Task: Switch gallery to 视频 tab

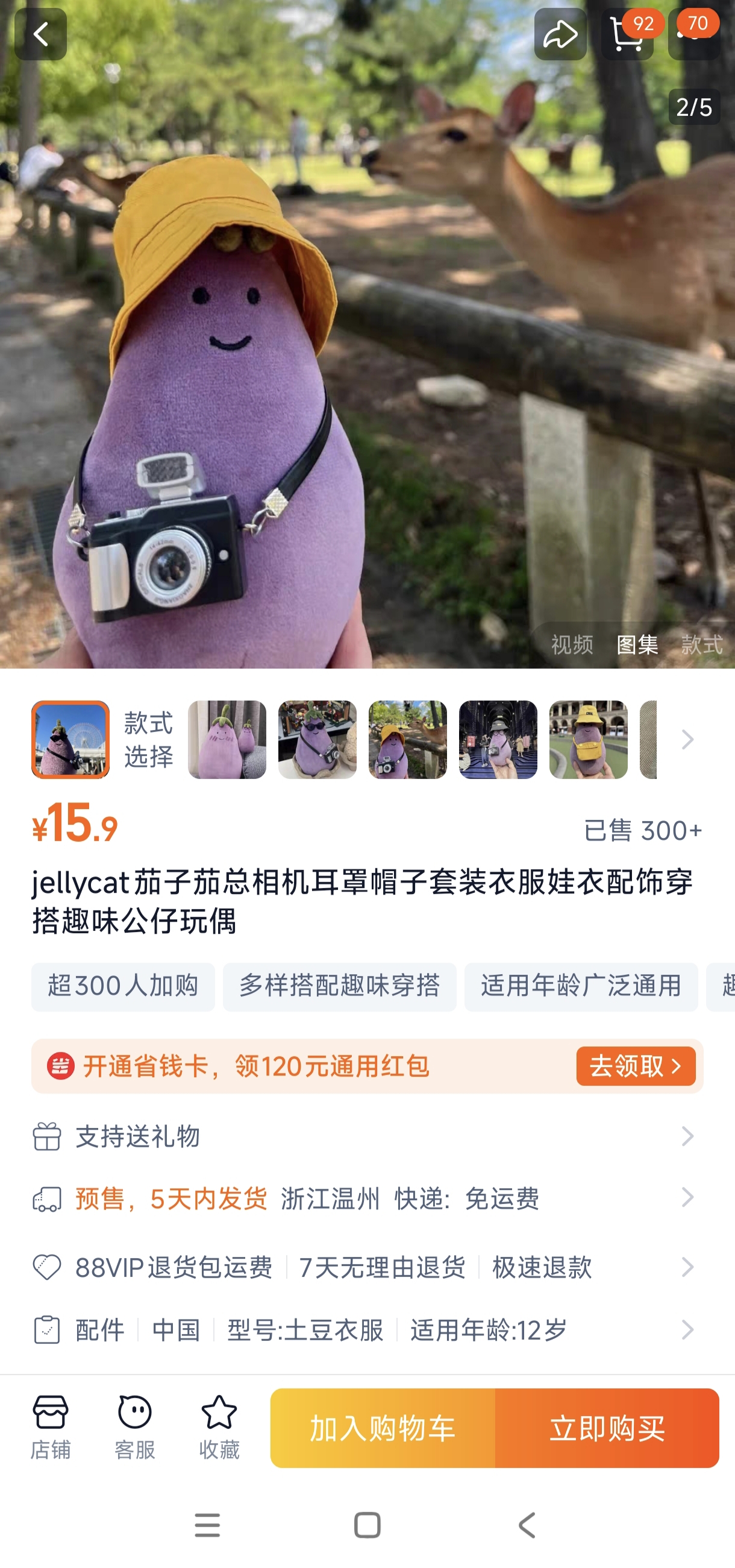Action: (571, 644)
